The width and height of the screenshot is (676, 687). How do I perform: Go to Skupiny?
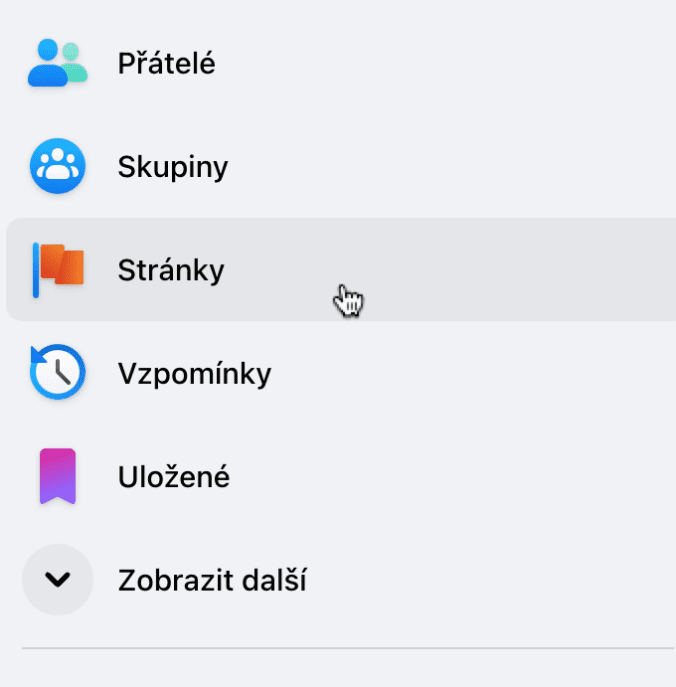tap(172, 167)
